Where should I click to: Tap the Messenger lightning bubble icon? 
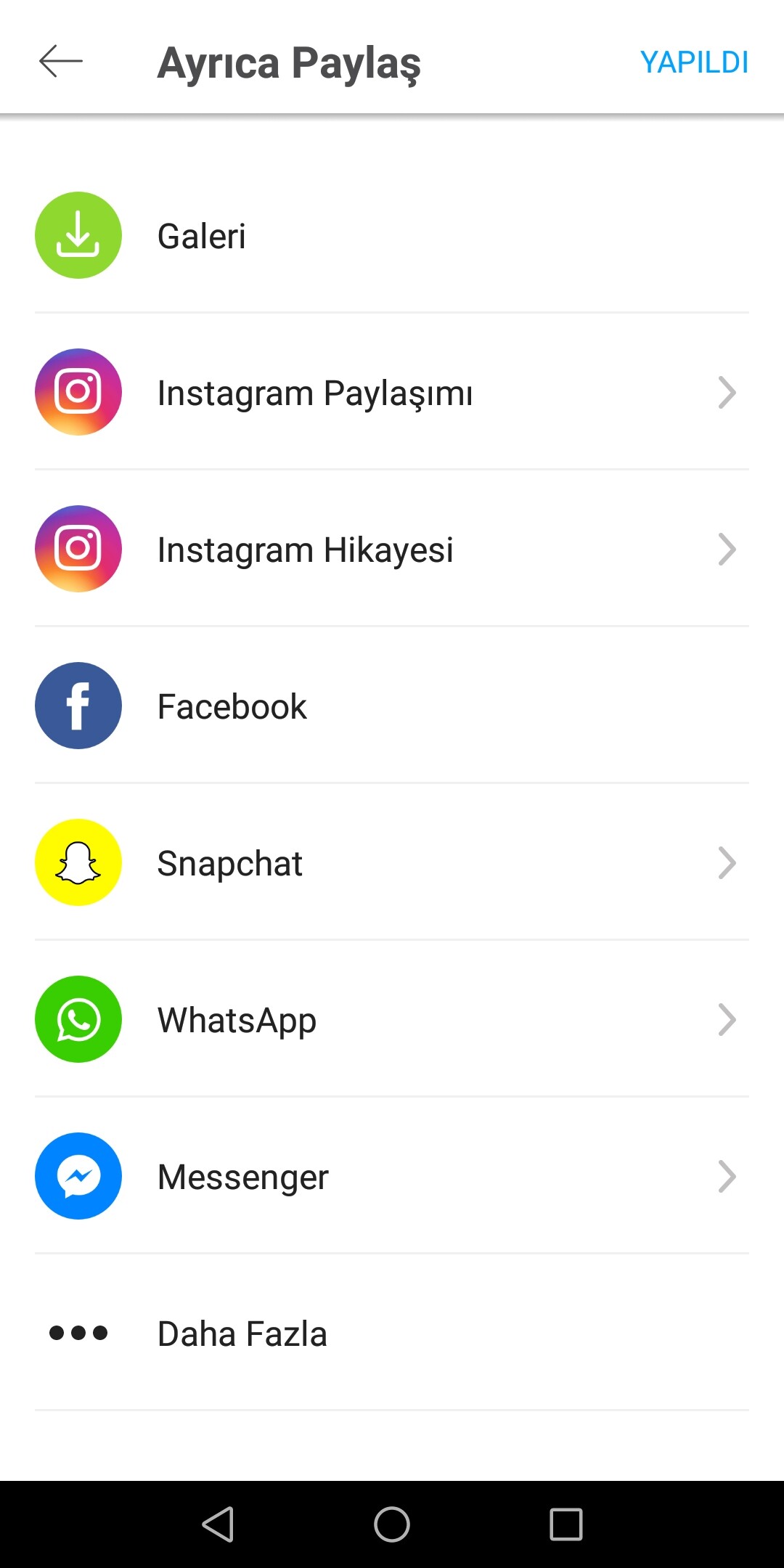pyautogui.click(x=78, y=1175)
